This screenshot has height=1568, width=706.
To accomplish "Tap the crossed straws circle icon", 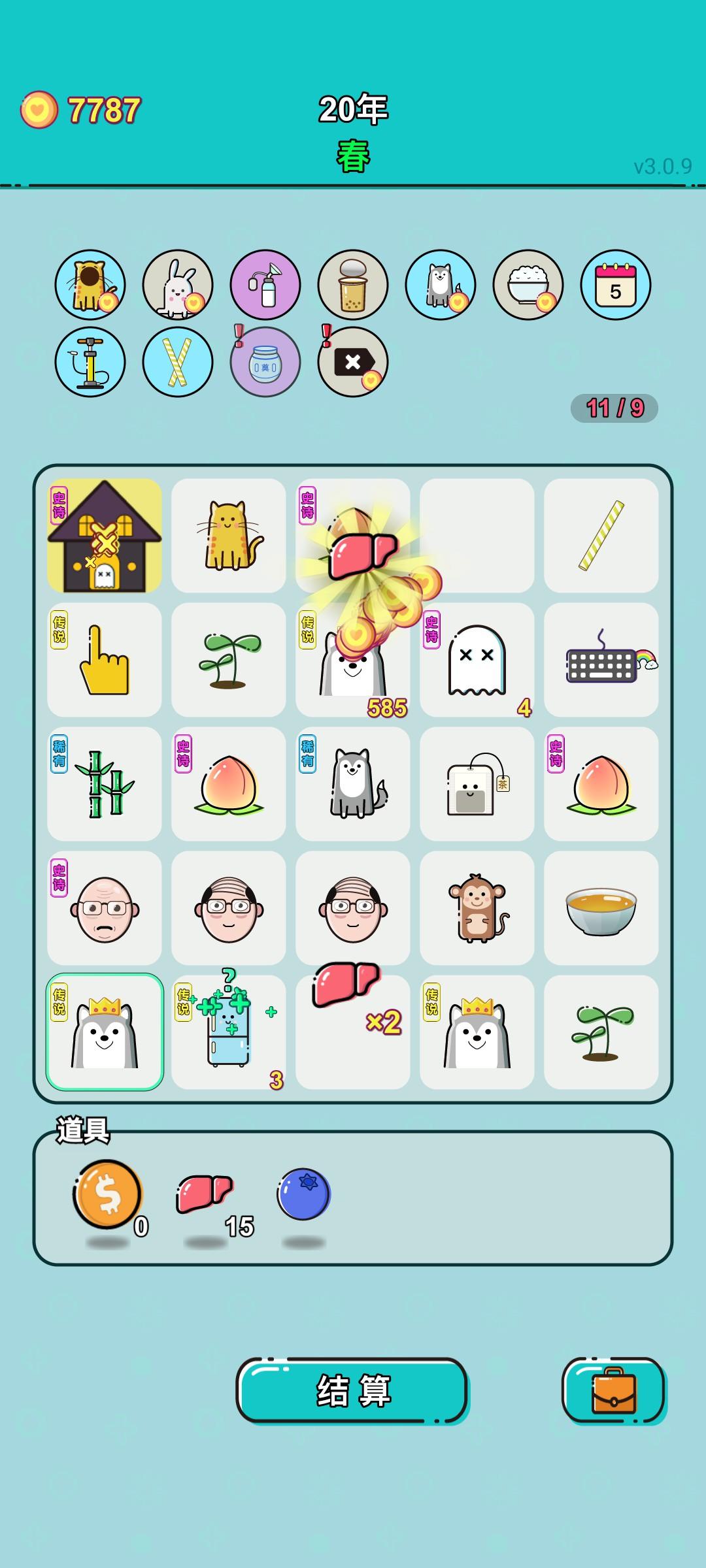I will tap(178, 362).
